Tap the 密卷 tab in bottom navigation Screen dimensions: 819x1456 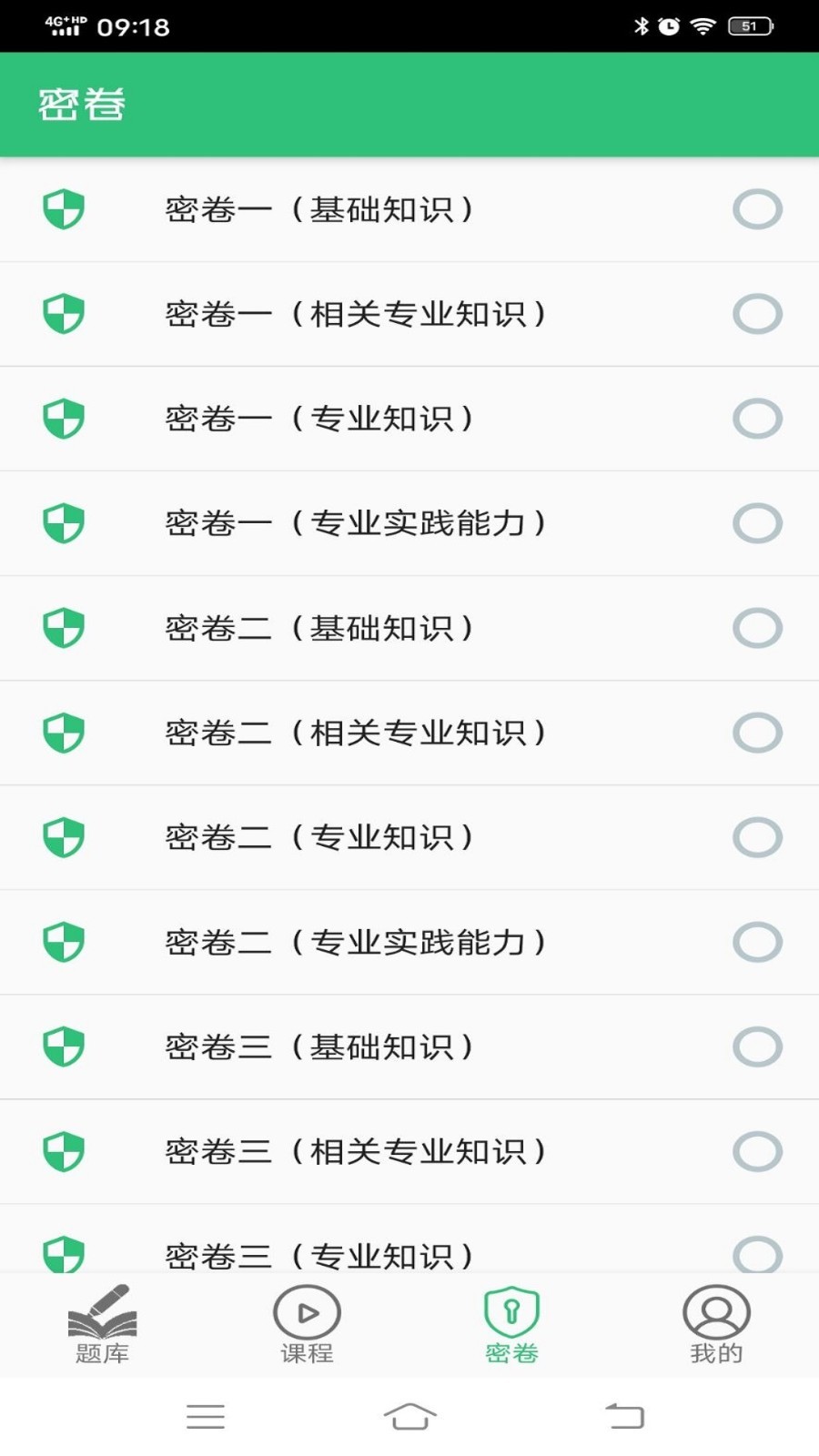[x=511, y=1324]
